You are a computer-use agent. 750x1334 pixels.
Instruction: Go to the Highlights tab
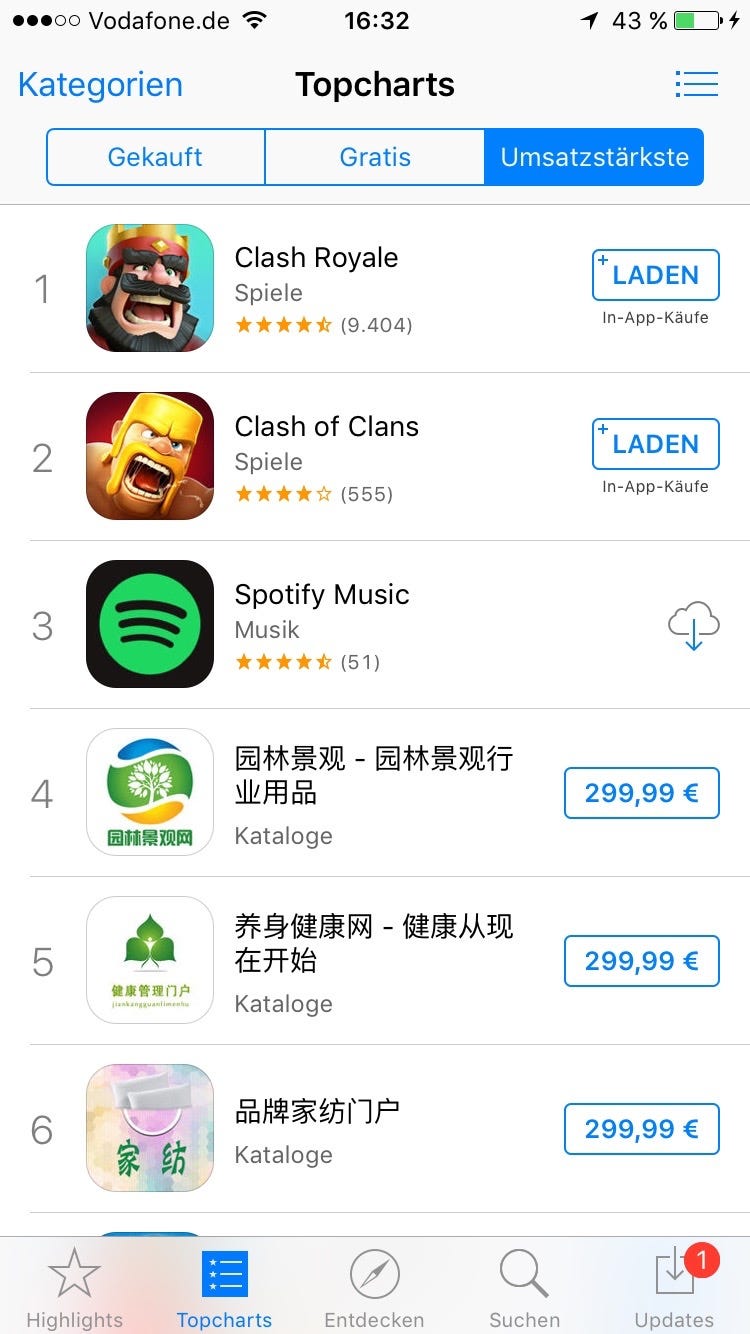[74, 1288]
